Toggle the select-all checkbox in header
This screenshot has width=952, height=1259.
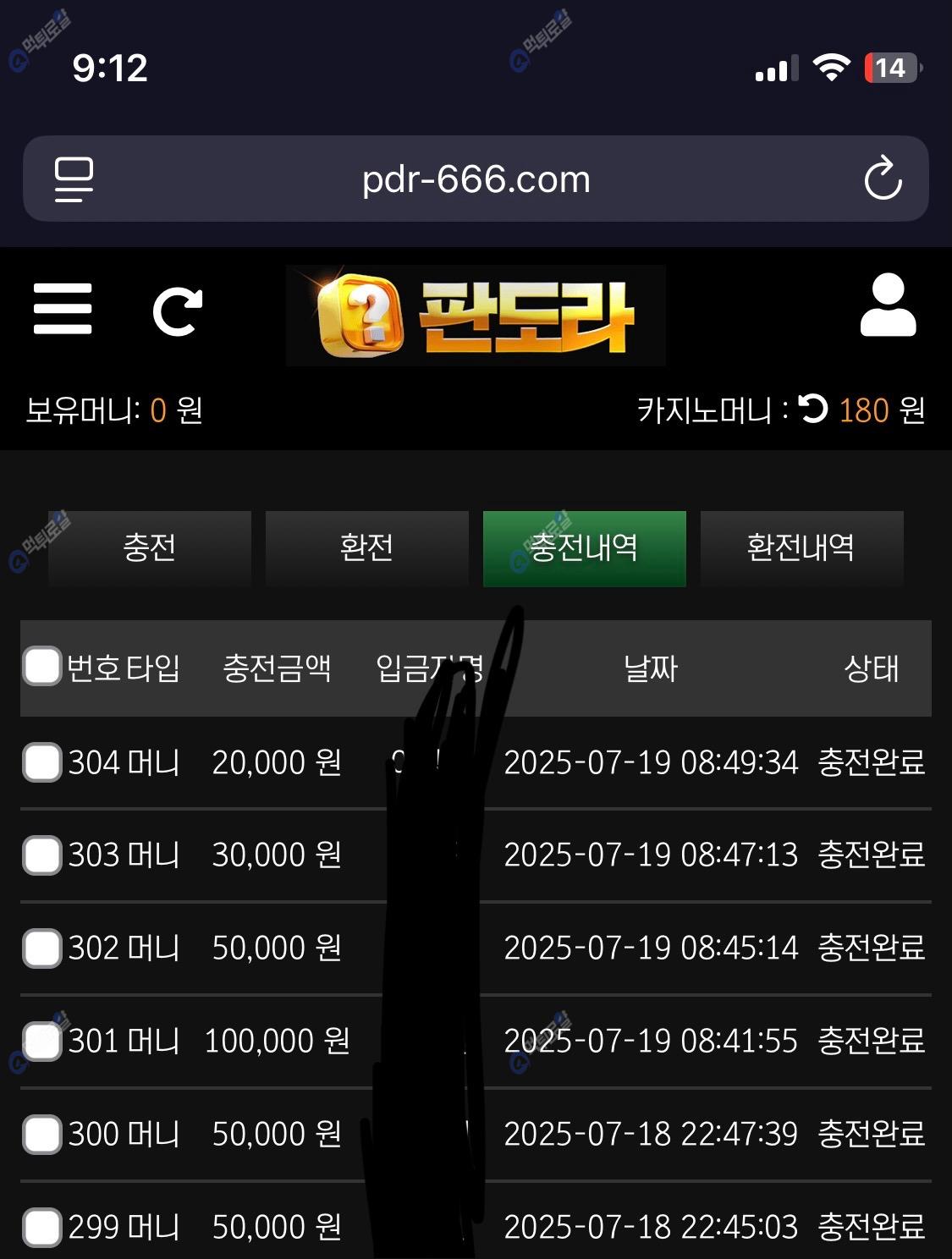42,667
